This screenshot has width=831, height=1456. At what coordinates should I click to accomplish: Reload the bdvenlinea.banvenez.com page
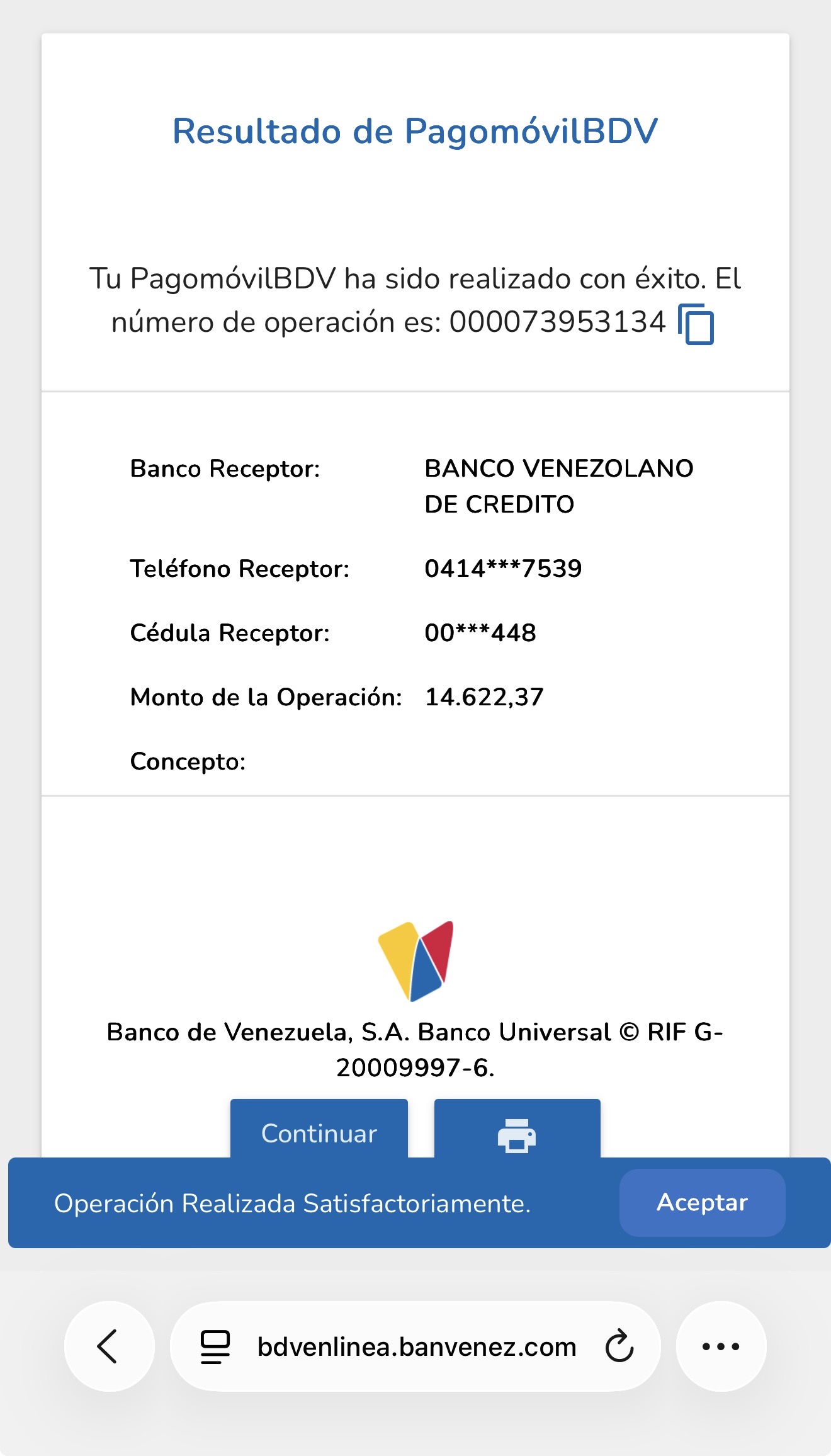[x=619, y=1346]
